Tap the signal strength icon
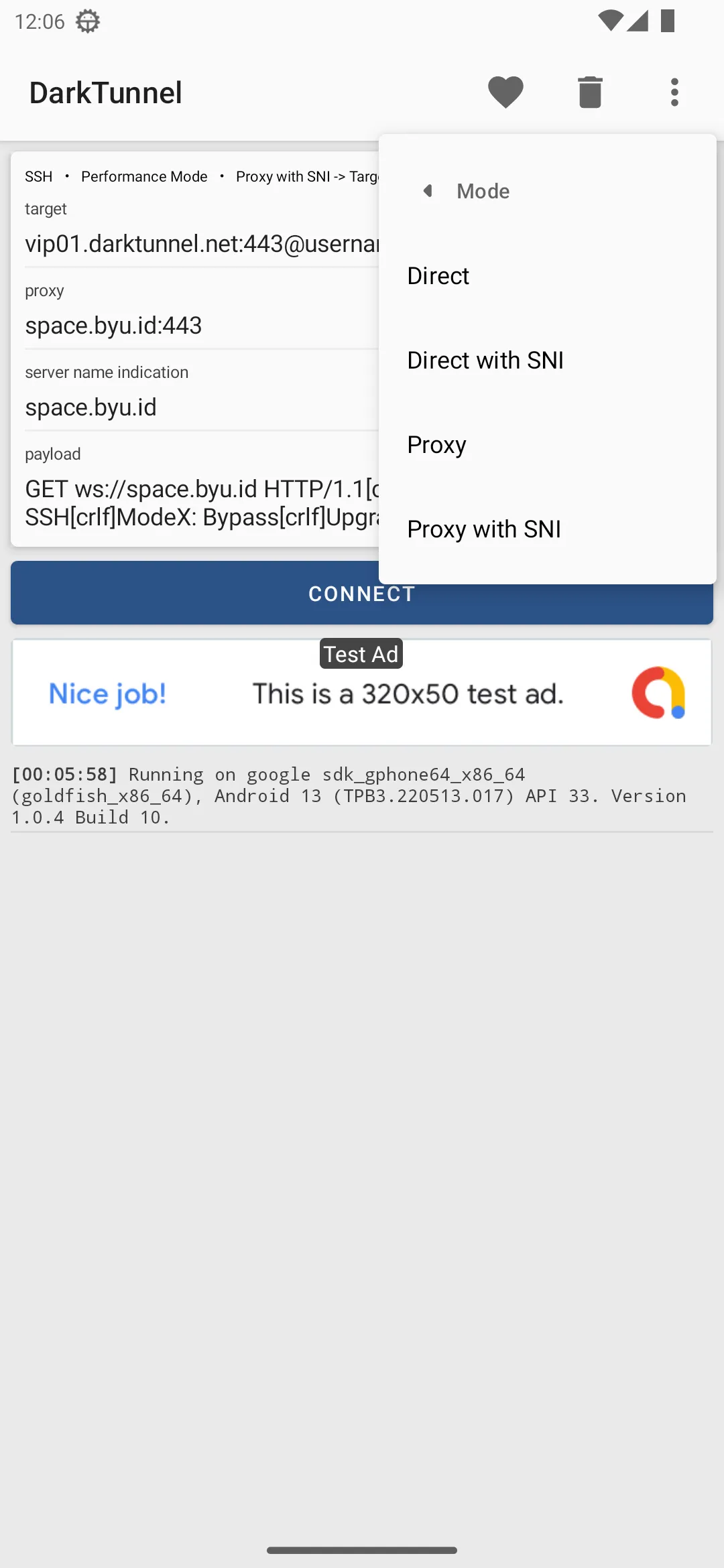 637,20
